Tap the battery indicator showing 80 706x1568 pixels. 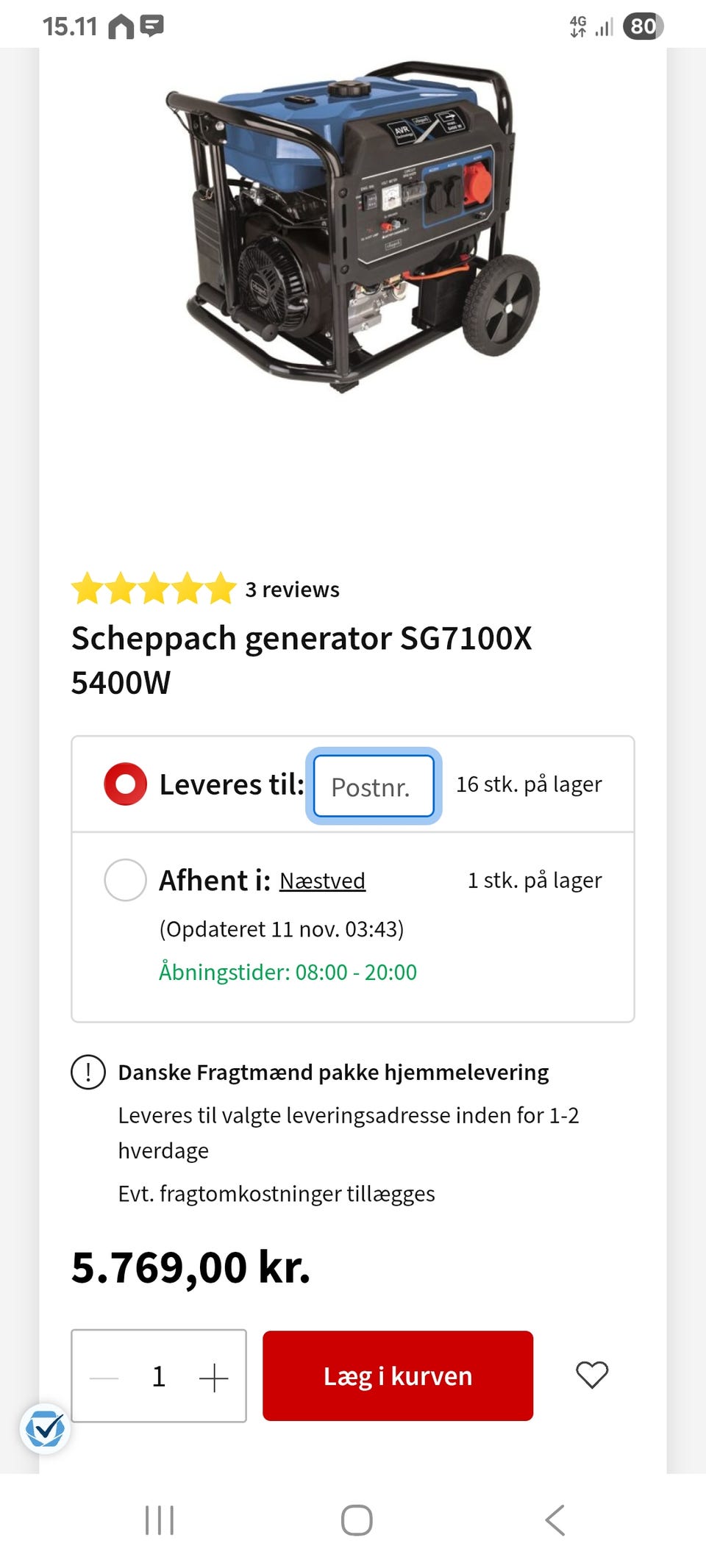[641, 26]
